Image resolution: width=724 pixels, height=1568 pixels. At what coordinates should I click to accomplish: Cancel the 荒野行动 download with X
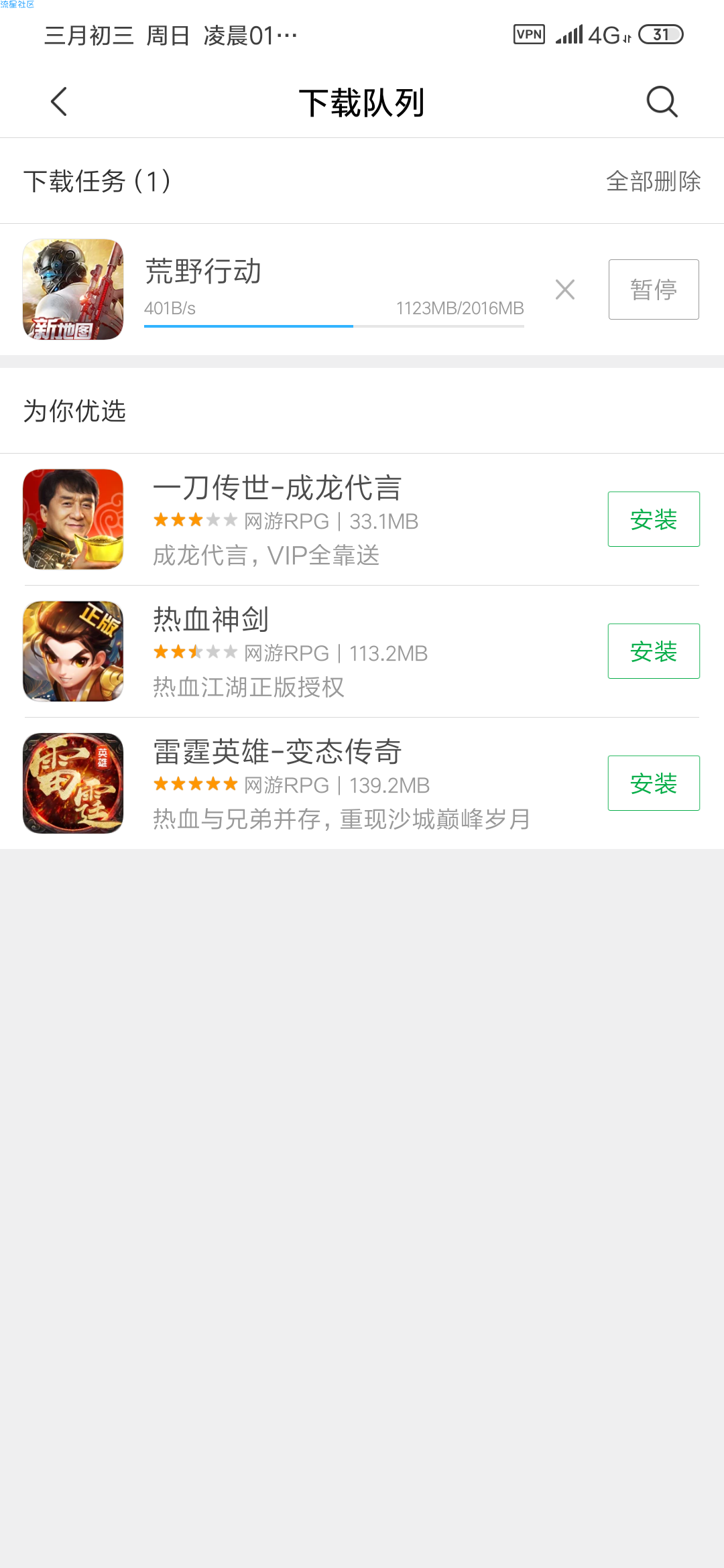click(565, 289)
